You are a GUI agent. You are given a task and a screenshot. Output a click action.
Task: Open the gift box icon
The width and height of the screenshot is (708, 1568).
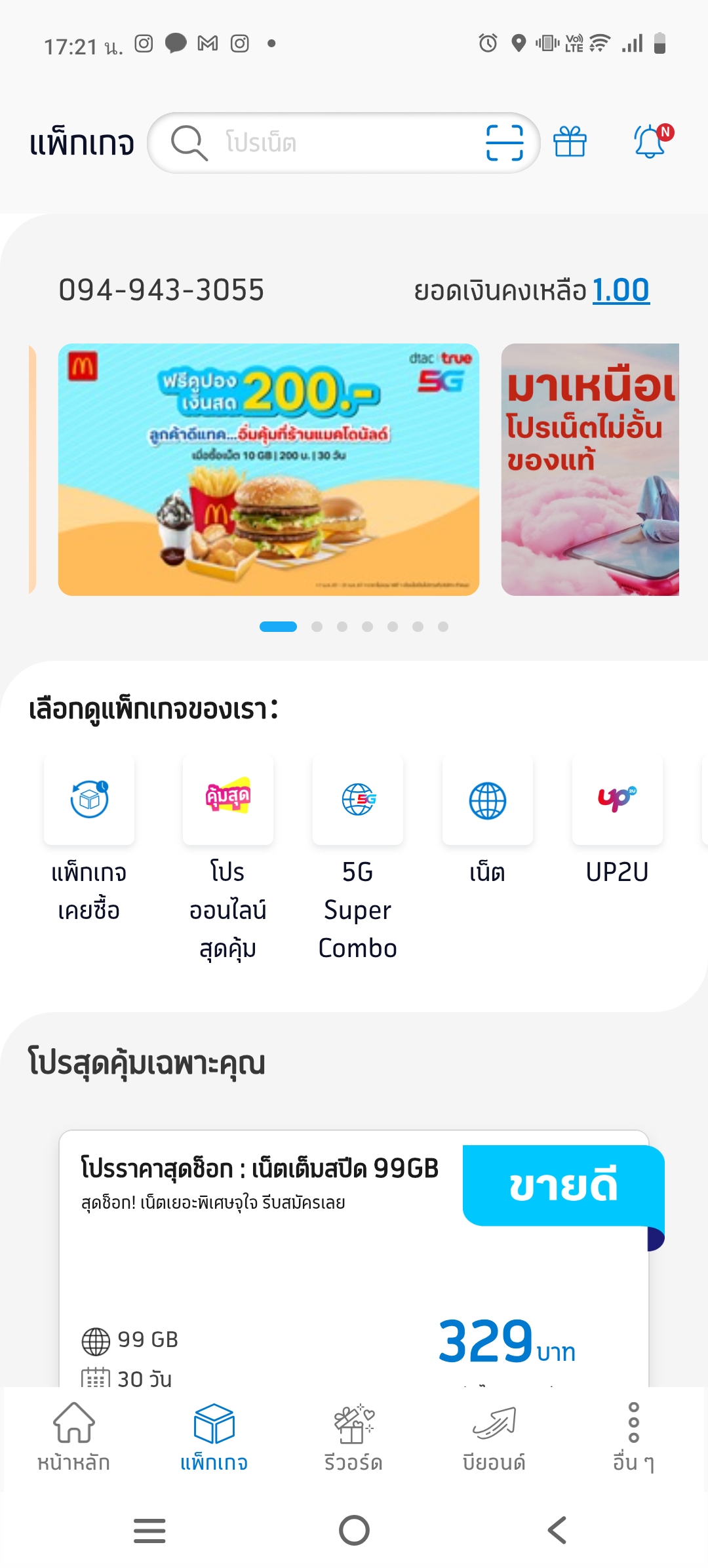[x=570, y=142]
